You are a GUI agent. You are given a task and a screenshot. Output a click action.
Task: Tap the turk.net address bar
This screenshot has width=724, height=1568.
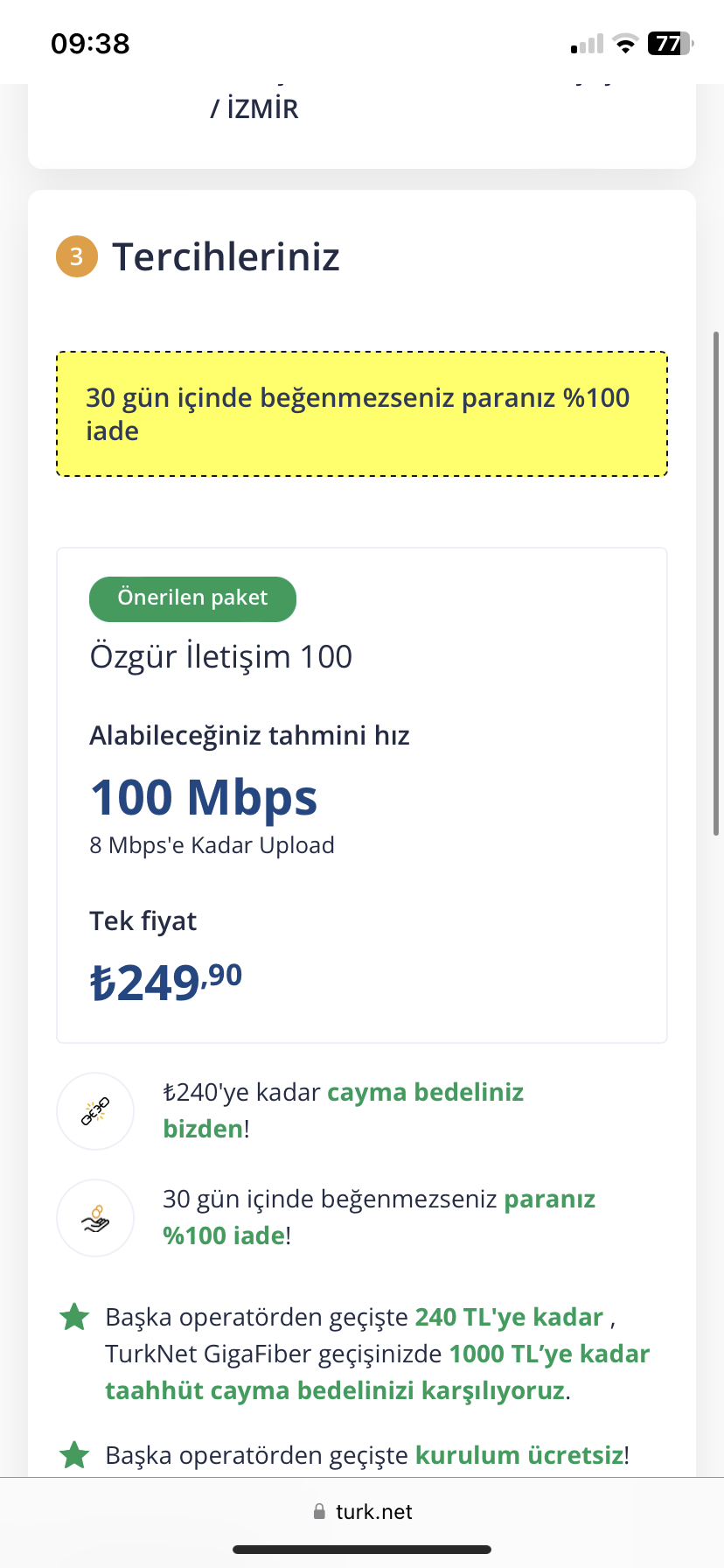[x=362, y=1511]
